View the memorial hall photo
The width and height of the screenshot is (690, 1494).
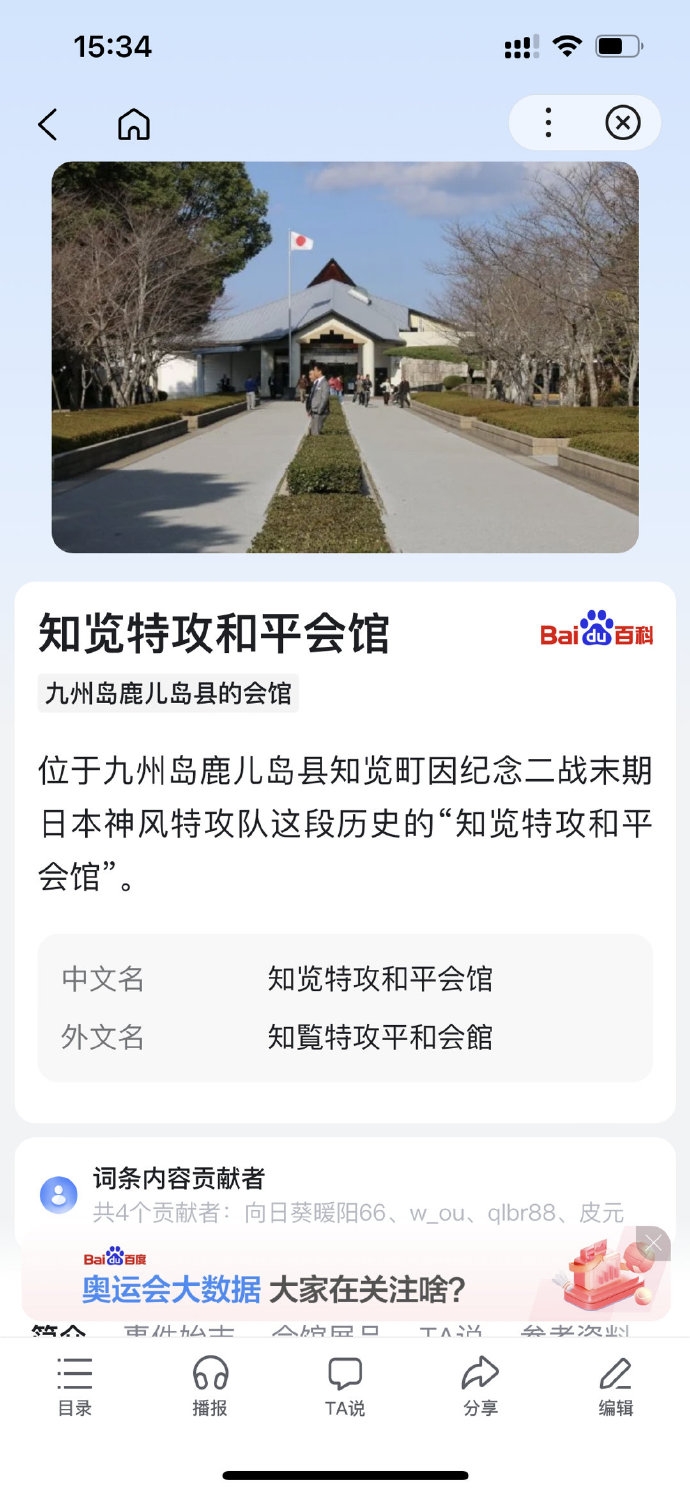pyautogui.click(x=345, y=357)
